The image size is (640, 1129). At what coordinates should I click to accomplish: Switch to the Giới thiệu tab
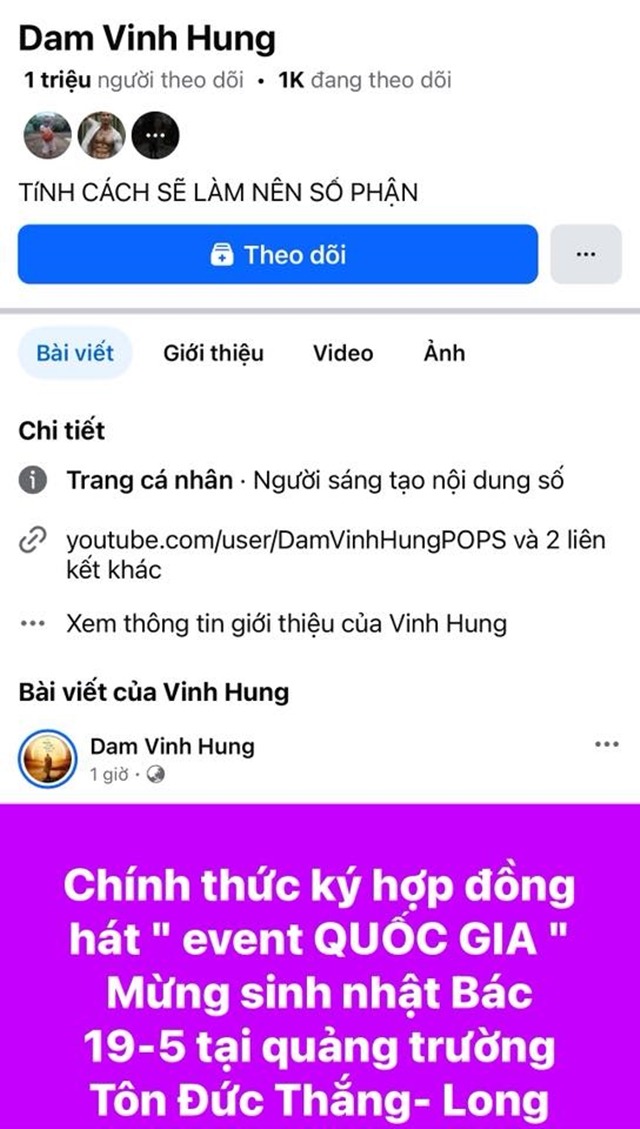pyautogui.click(x=213, y=353)
